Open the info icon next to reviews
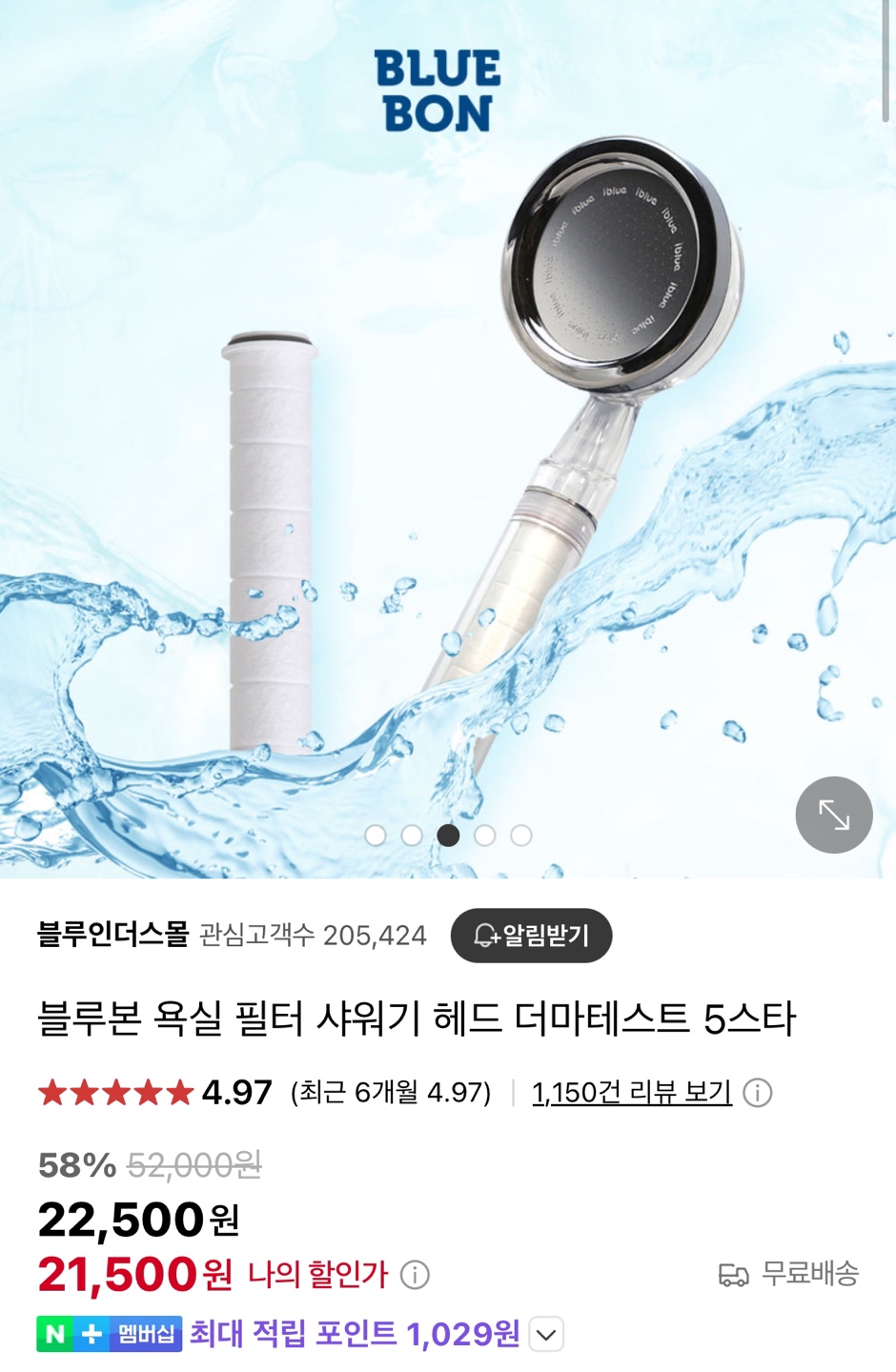Screen dimensions: 896x1372 (758, 1092)
